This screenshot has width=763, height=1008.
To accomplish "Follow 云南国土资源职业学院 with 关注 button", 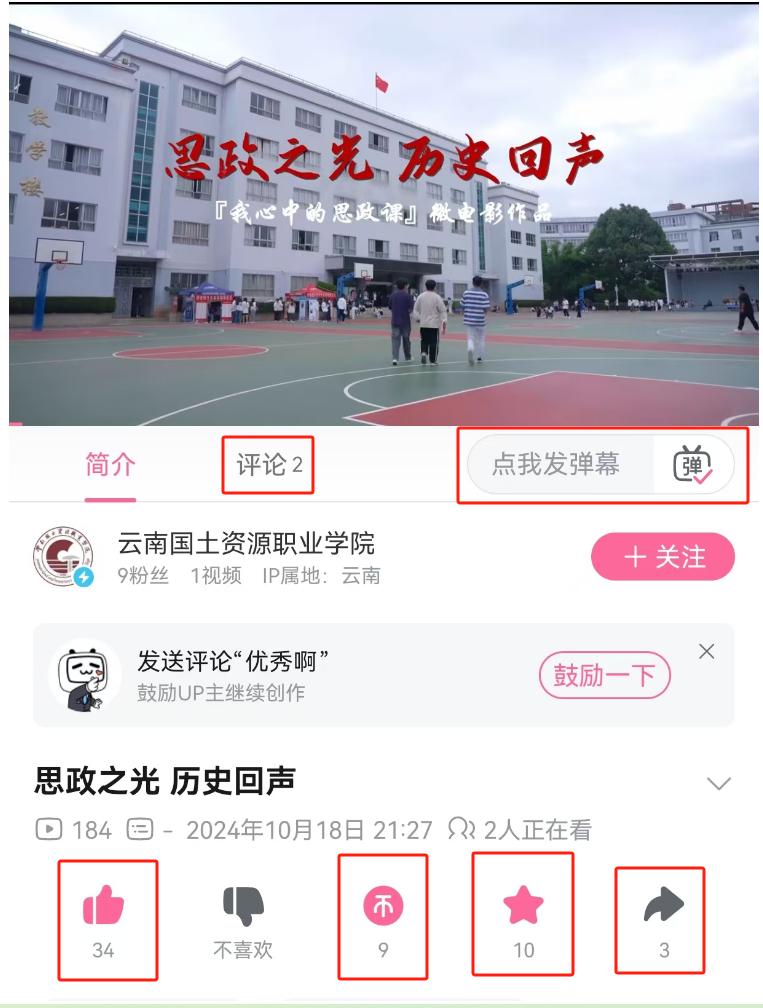I will click(662, 557).
